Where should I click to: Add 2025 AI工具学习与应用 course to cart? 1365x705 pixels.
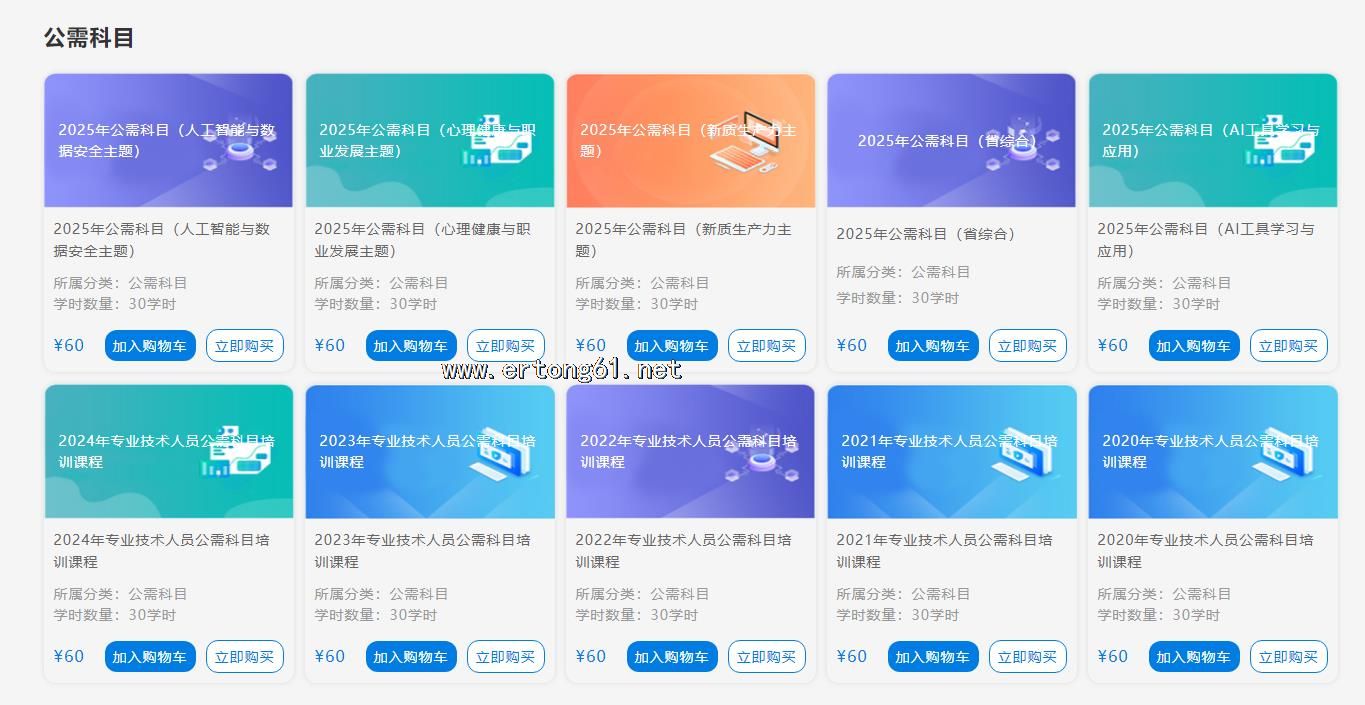point(1193,346)
